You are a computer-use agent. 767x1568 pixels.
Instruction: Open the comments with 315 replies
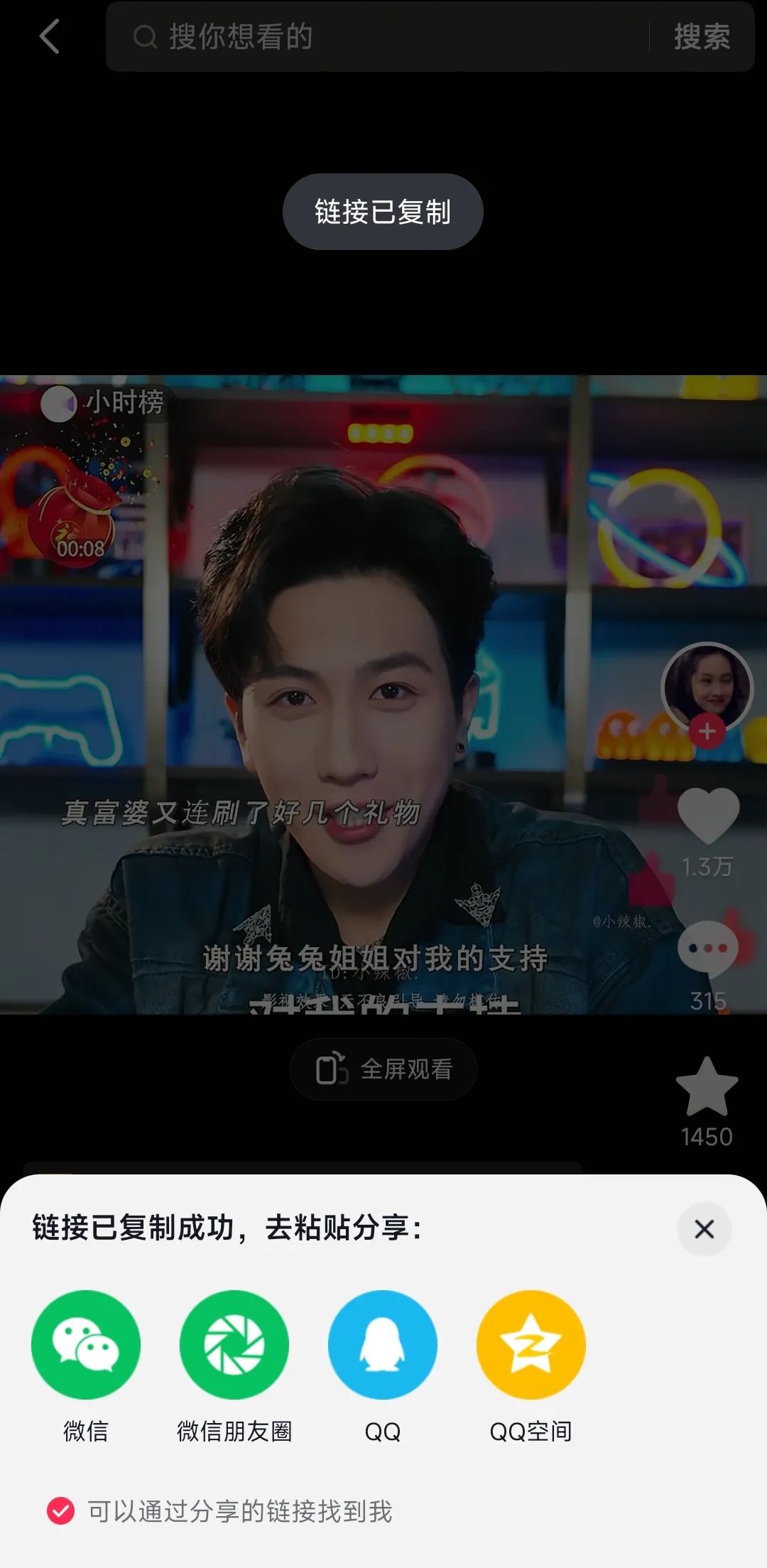(x=708, y=950)
